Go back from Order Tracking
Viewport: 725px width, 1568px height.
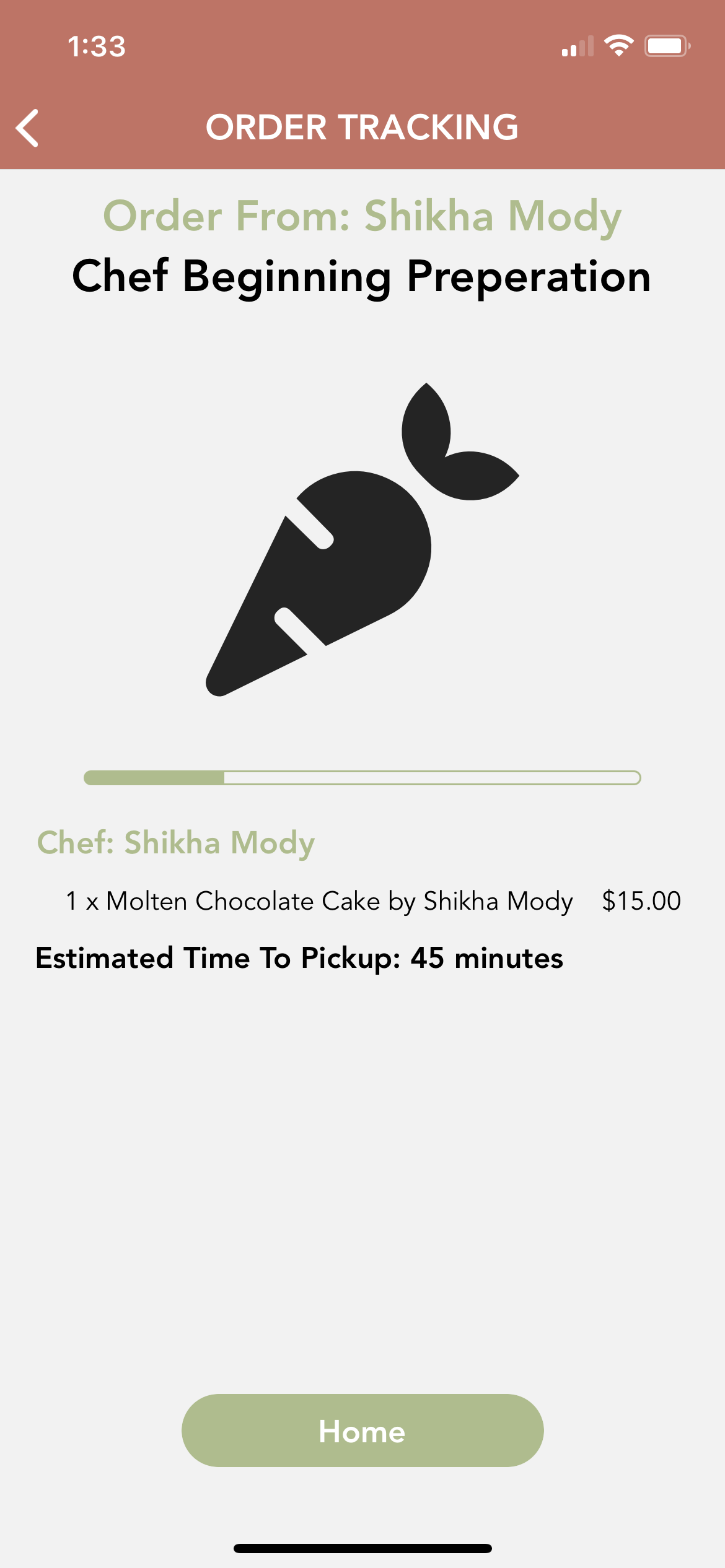coord(28,128)
